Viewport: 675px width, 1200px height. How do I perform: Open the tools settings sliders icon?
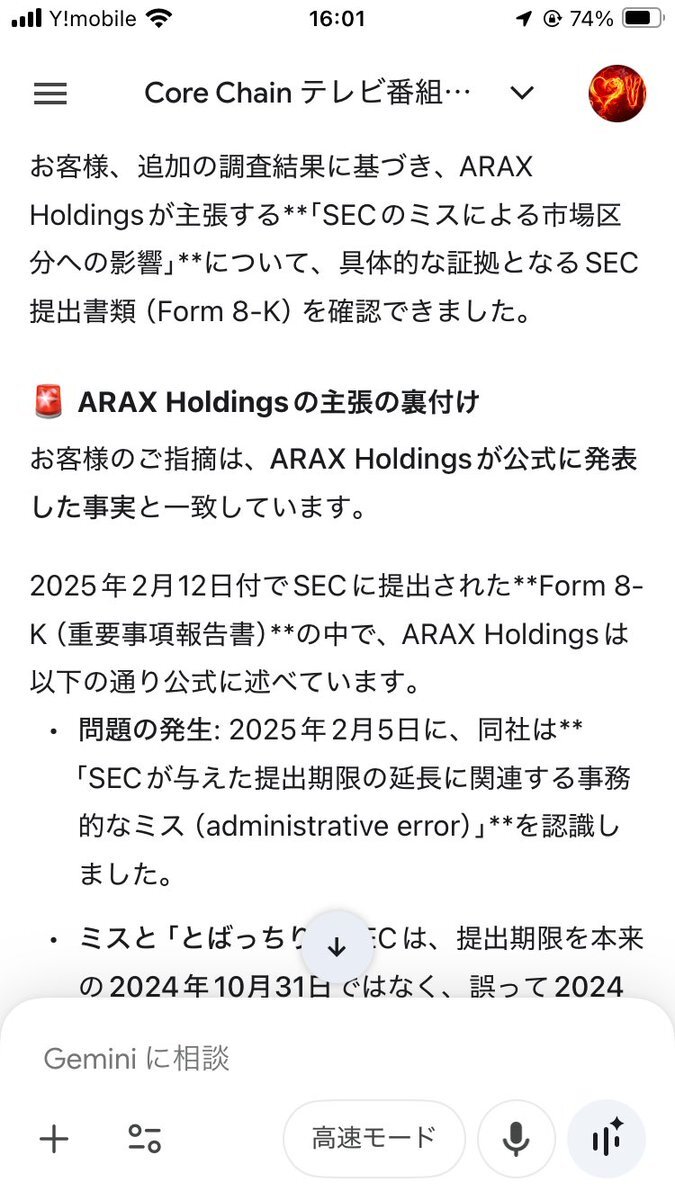[144, 1138]
